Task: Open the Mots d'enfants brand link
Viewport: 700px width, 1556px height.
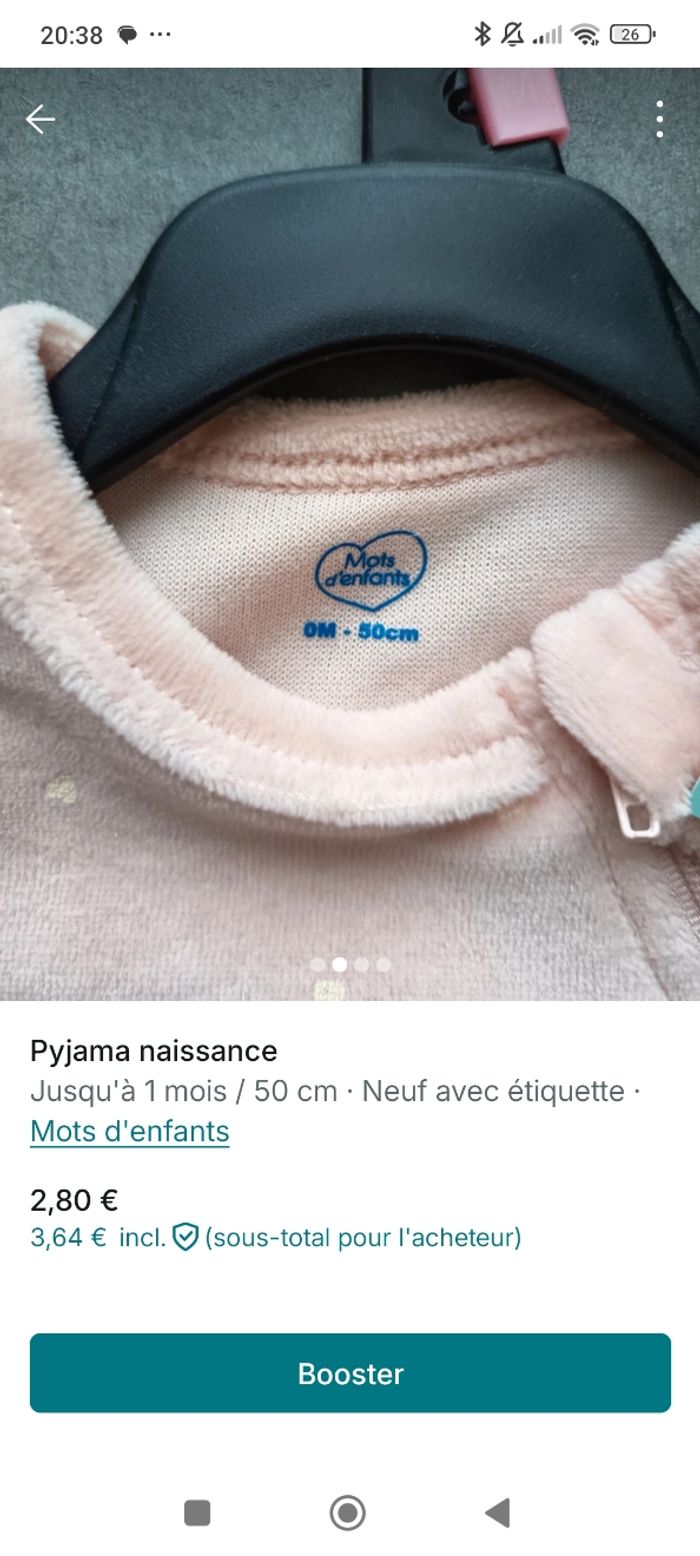Action: click(x=130, y=1131)
